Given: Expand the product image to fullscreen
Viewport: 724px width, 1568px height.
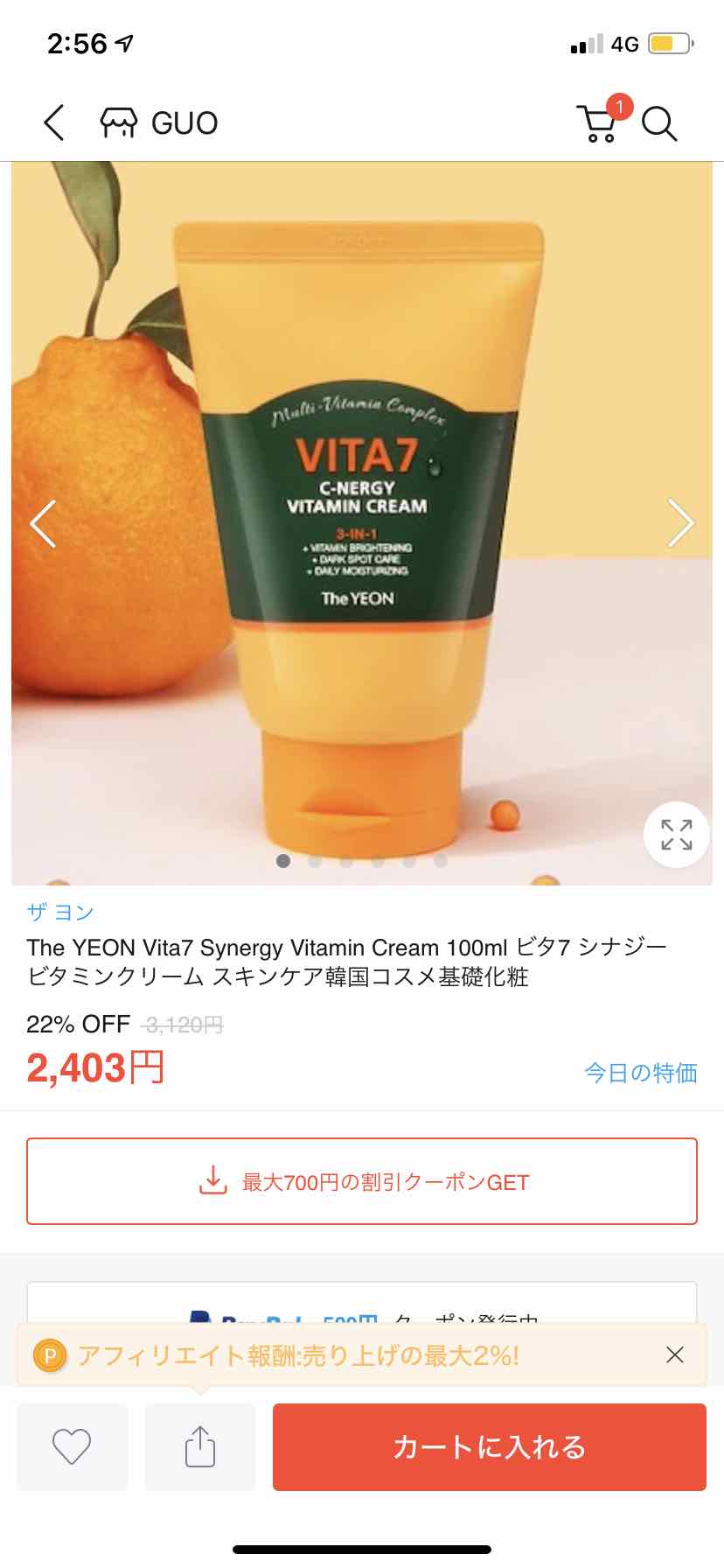Looking at the screenshot, I should 676,835.
